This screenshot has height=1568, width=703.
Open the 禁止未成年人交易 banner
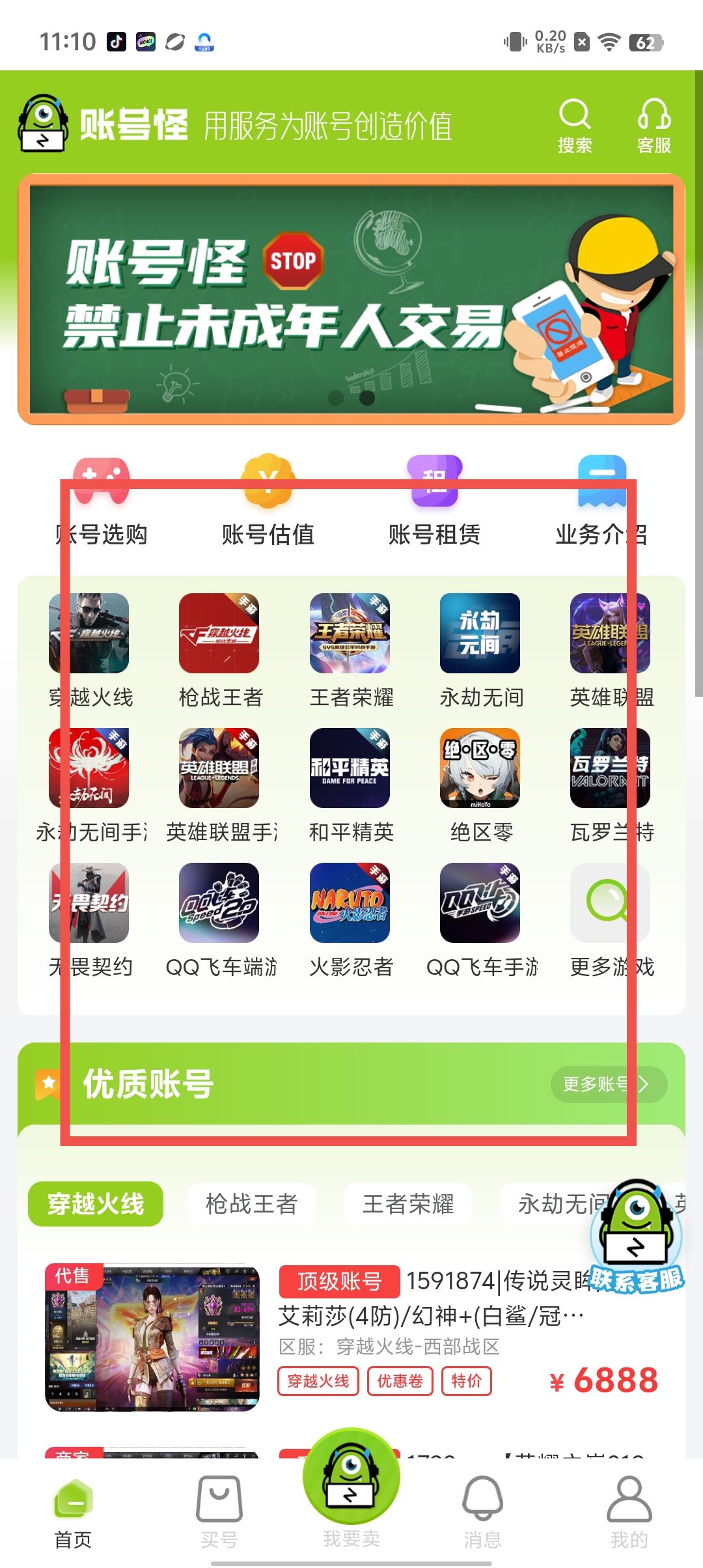click(351, 299)
